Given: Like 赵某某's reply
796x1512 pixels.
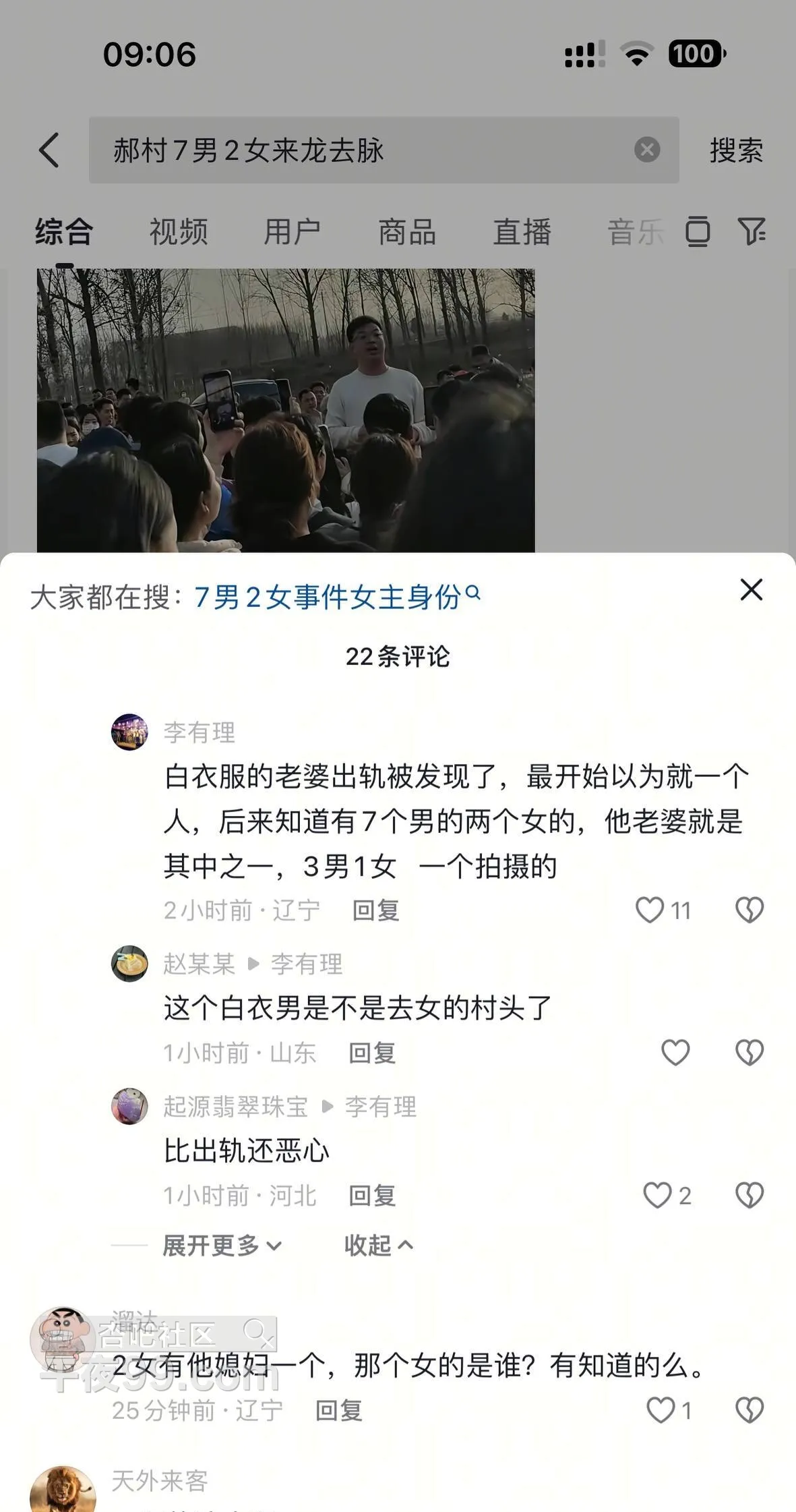Looking at the screenshot, I should point(675,1053).
